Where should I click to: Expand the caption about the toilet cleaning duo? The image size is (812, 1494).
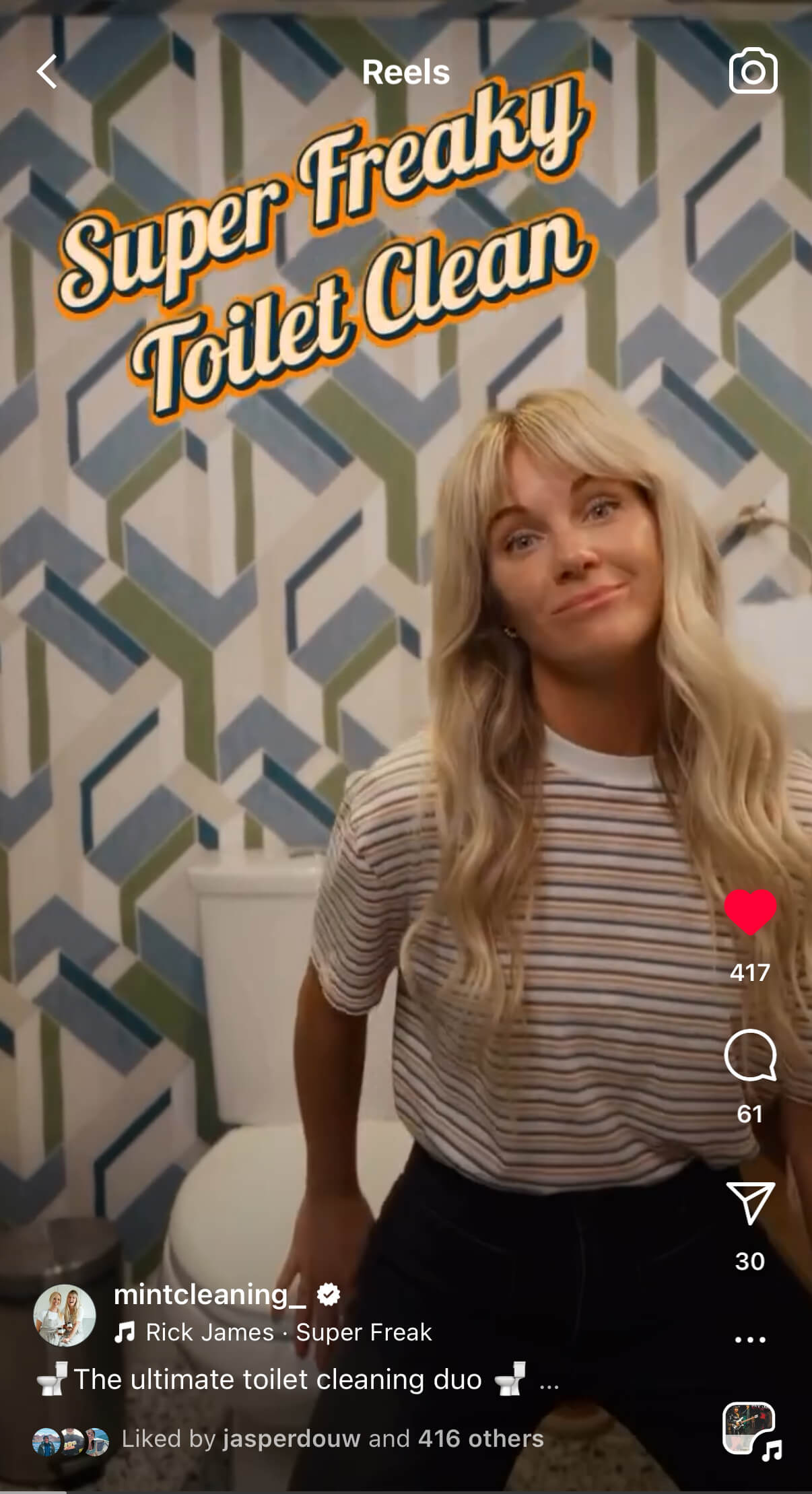click(549, 1380)
